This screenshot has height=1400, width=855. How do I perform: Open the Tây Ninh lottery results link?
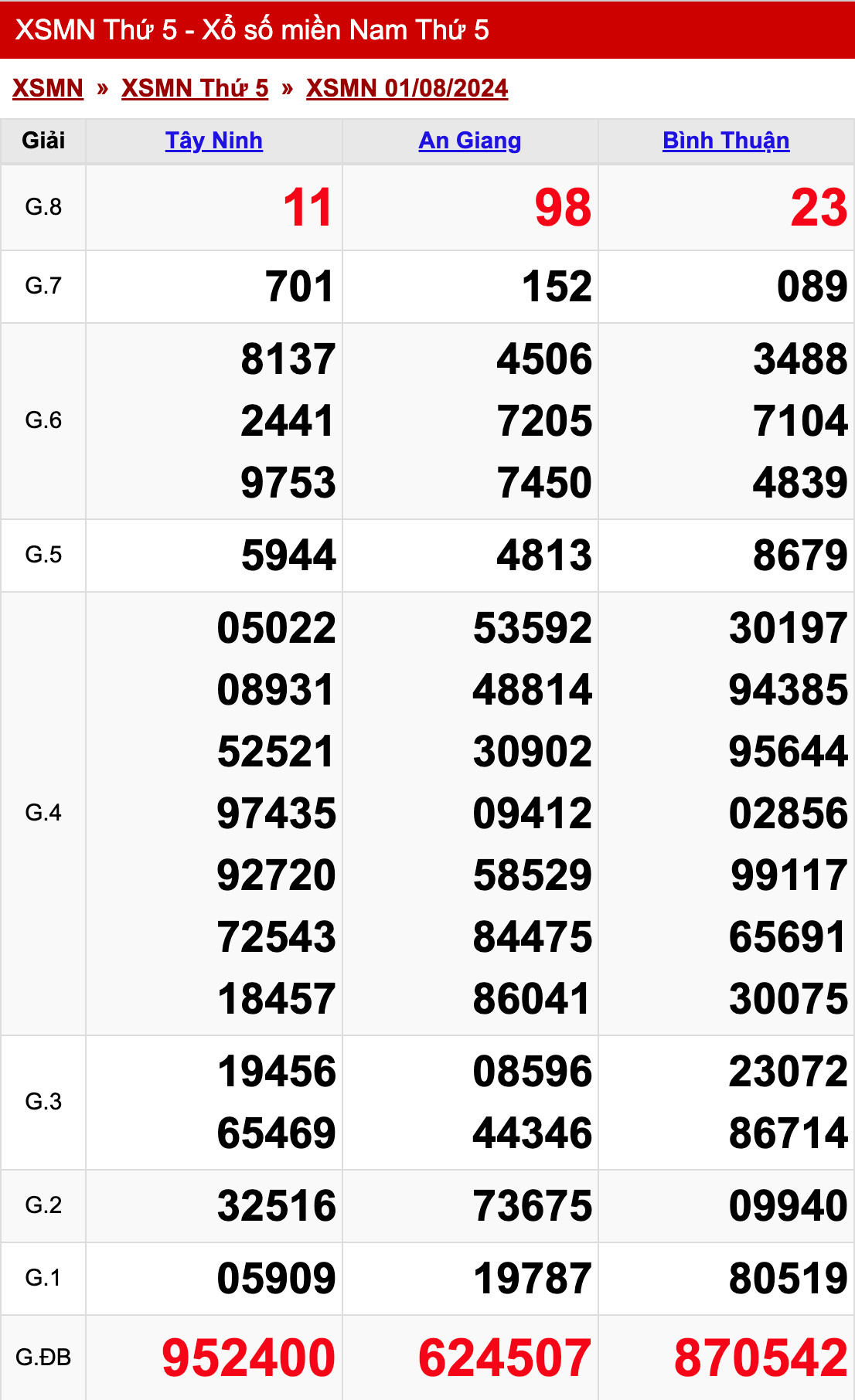click(x=213, y=141)
